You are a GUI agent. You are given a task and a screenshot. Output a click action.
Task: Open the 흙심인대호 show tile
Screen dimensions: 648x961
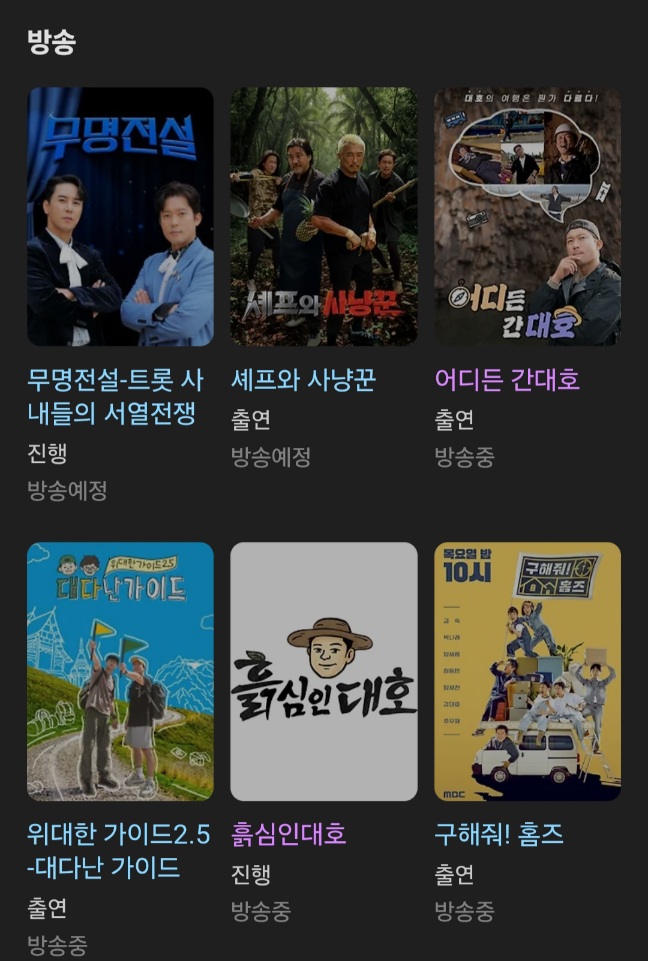coord(324,671)
